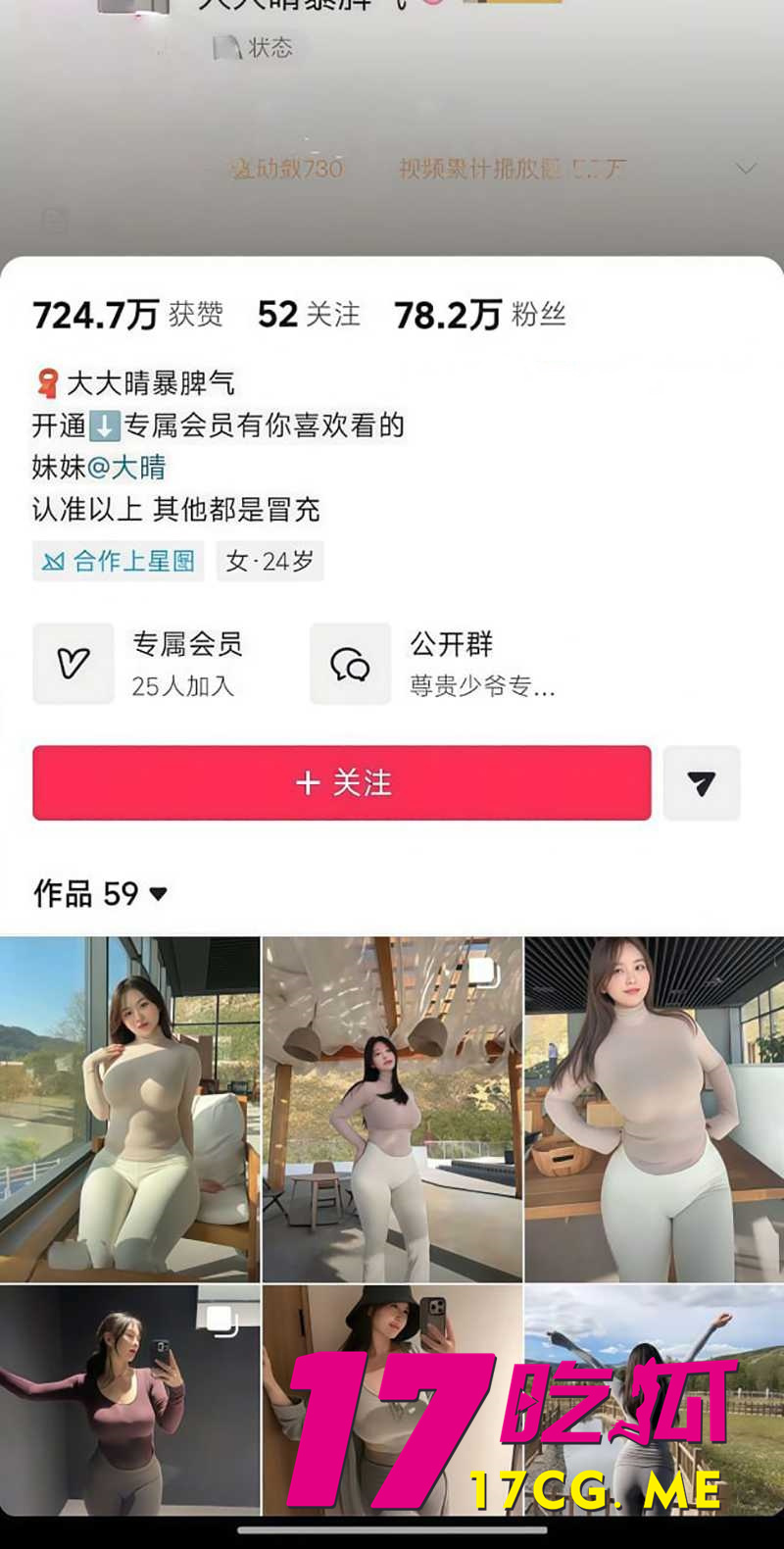Click the 合作上星图 collaboration badge

[118, 561]
